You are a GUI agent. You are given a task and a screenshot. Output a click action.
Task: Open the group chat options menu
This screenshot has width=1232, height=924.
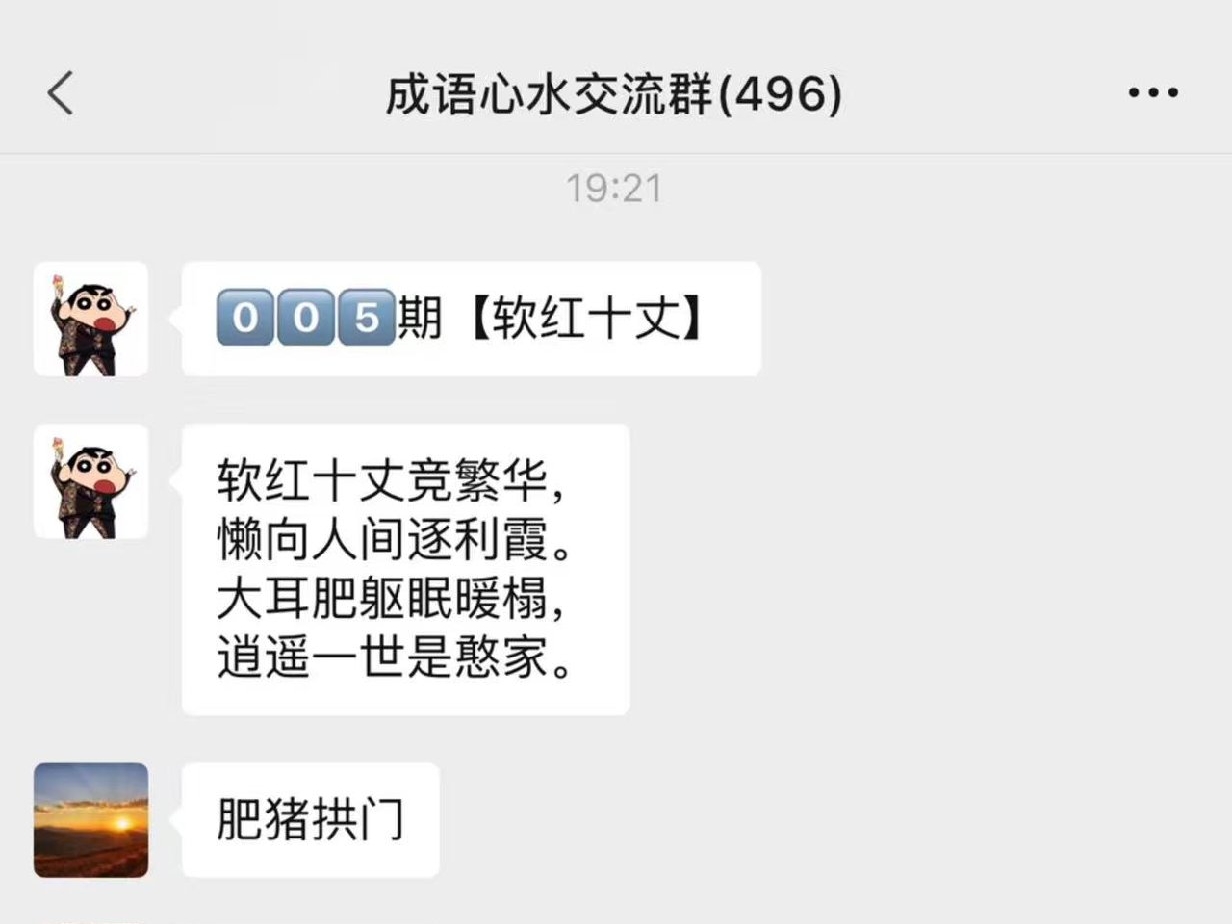pos(1153,94)
